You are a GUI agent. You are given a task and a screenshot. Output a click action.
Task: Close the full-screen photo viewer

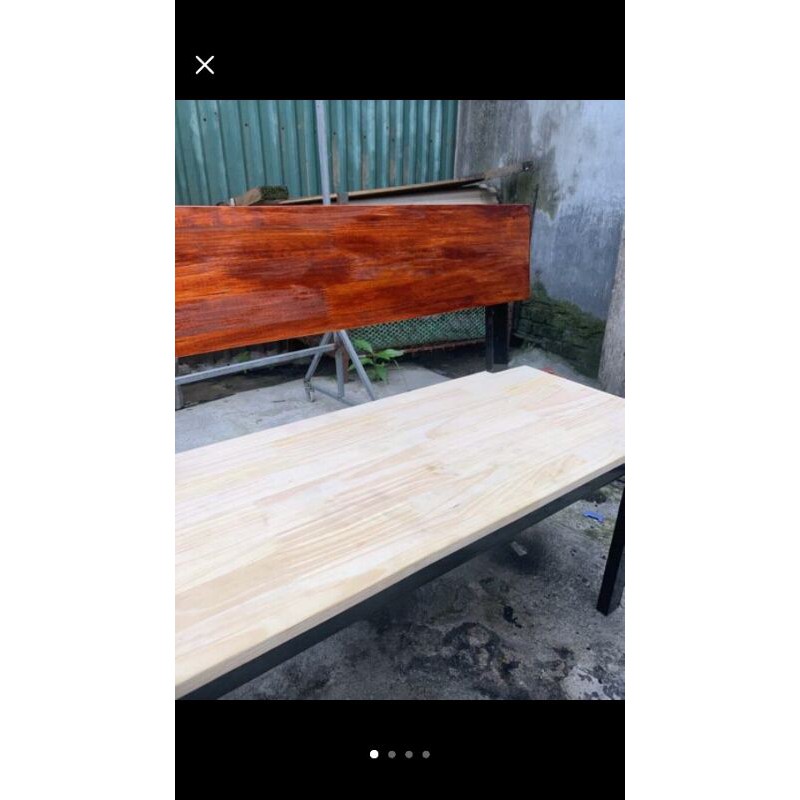click(x=205, y=65)
